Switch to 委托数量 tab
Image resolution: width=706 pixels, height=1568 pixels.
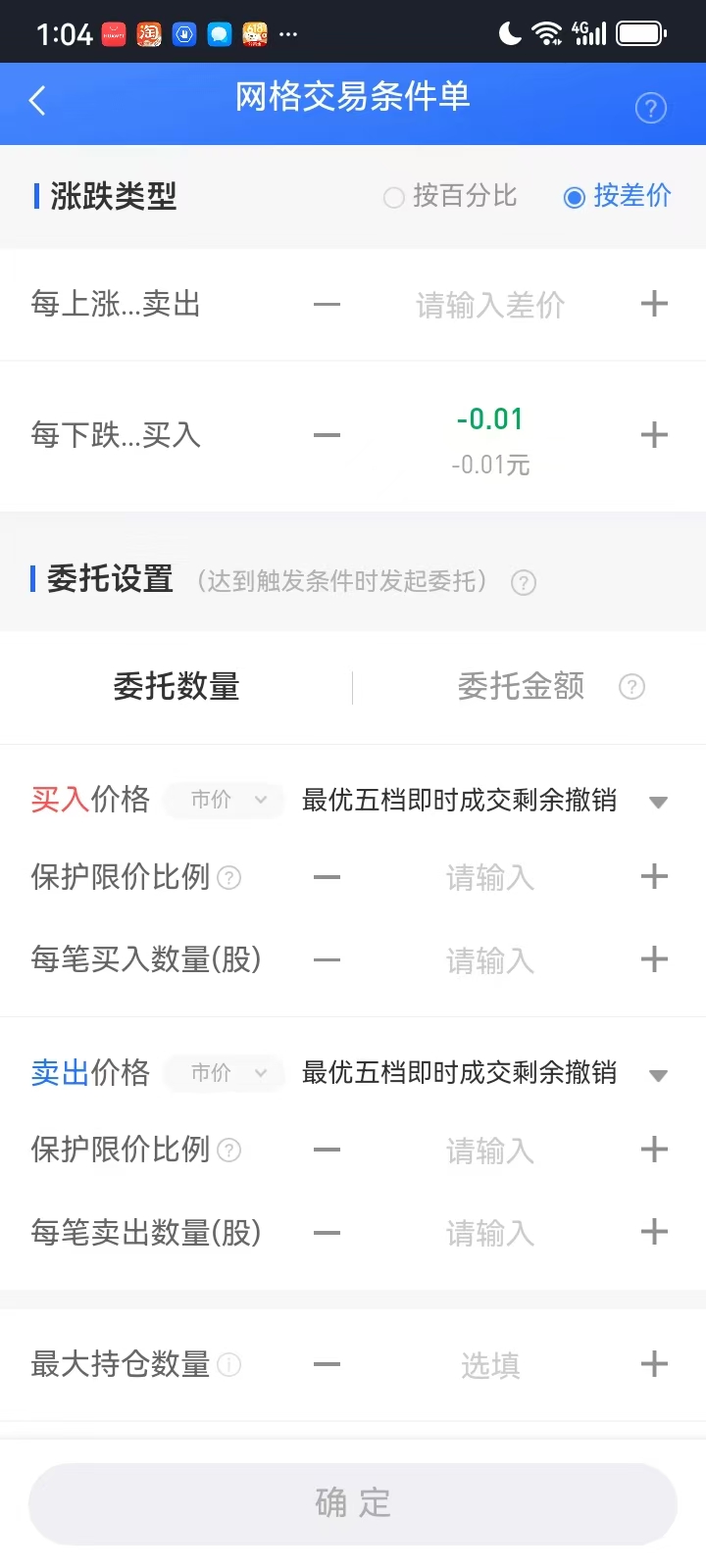[x=176, y=687]
